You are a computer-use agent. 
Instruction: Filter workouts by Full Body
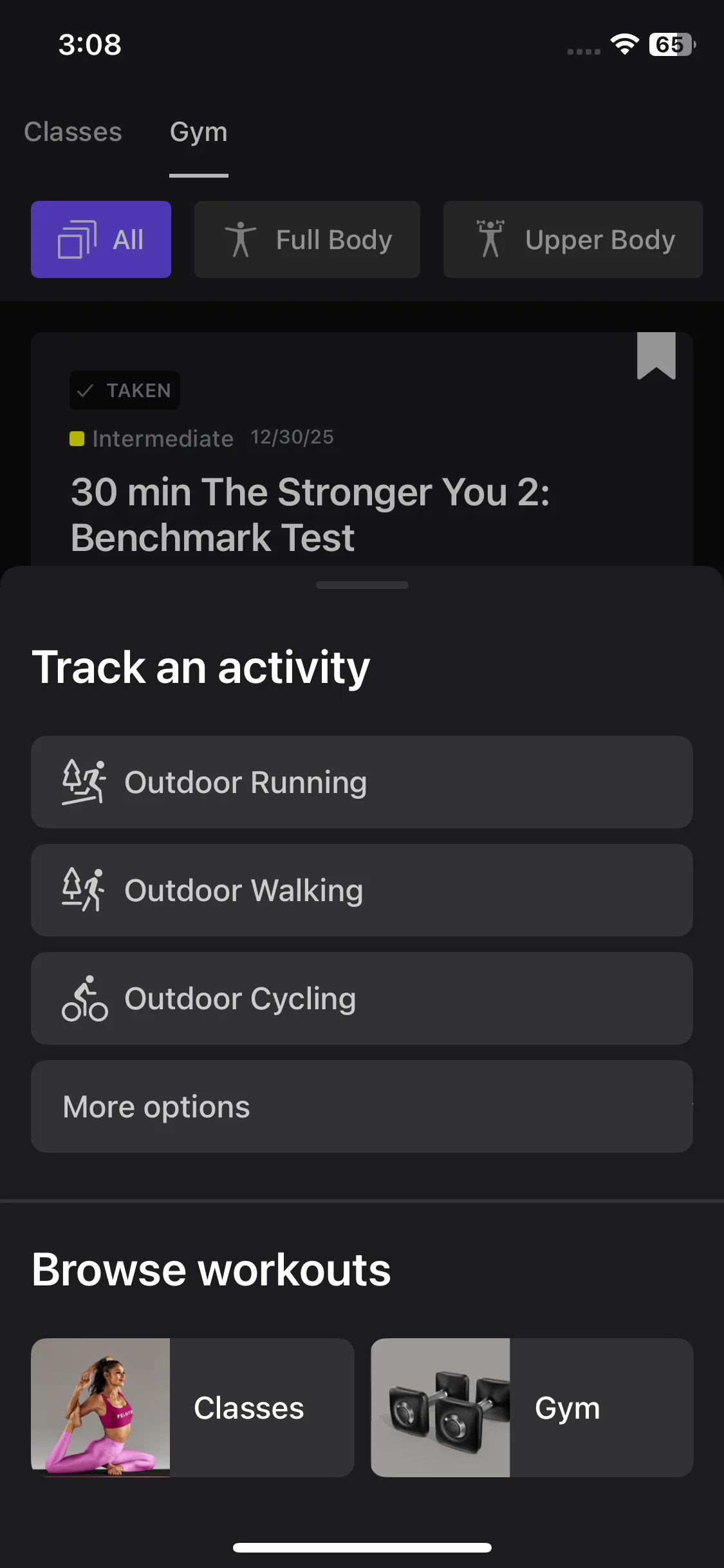(x=307, y=239)
